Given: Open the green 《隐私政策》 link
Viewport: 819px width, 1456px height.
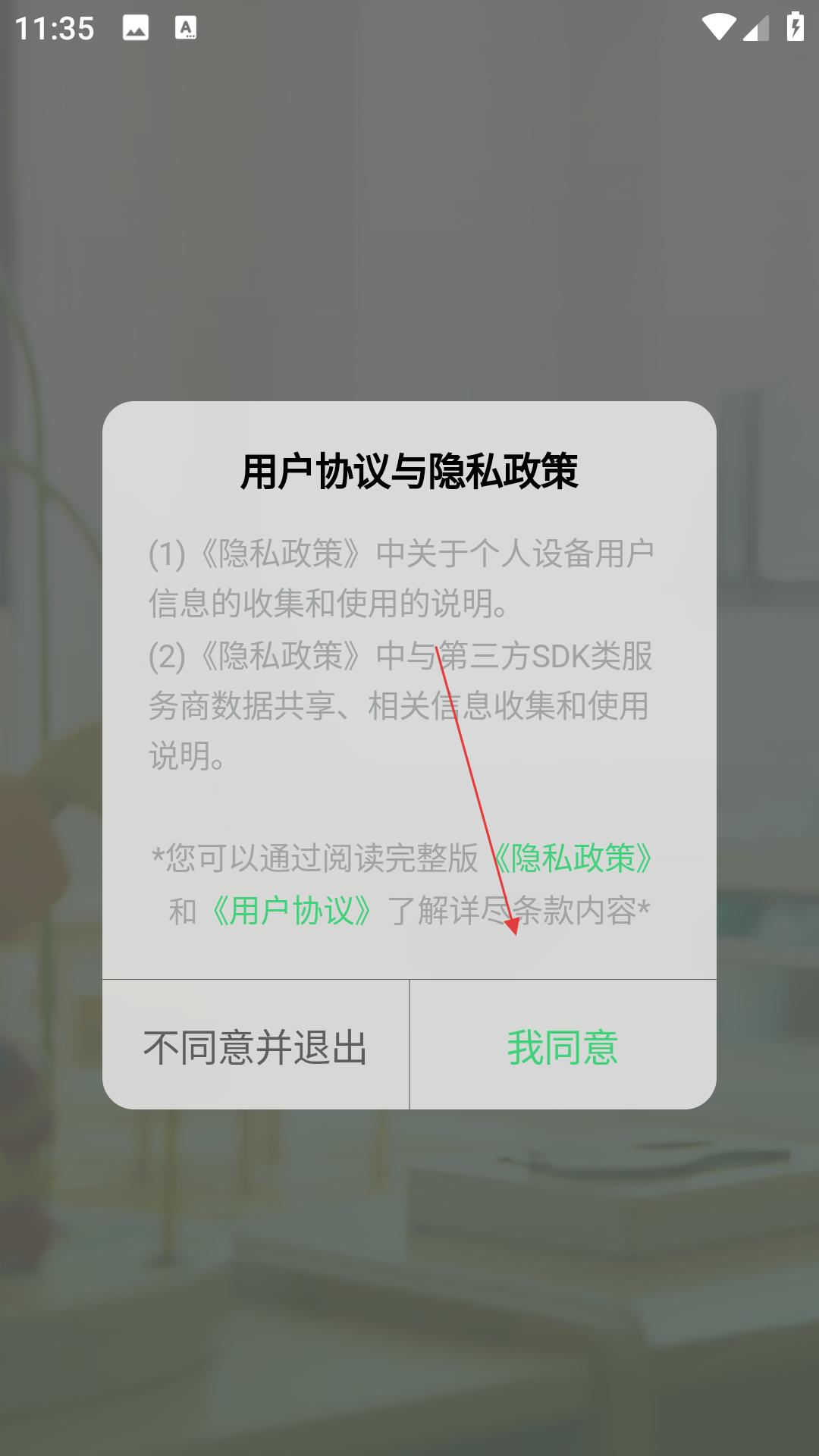Looking at the screenshot, I should 572,858.
